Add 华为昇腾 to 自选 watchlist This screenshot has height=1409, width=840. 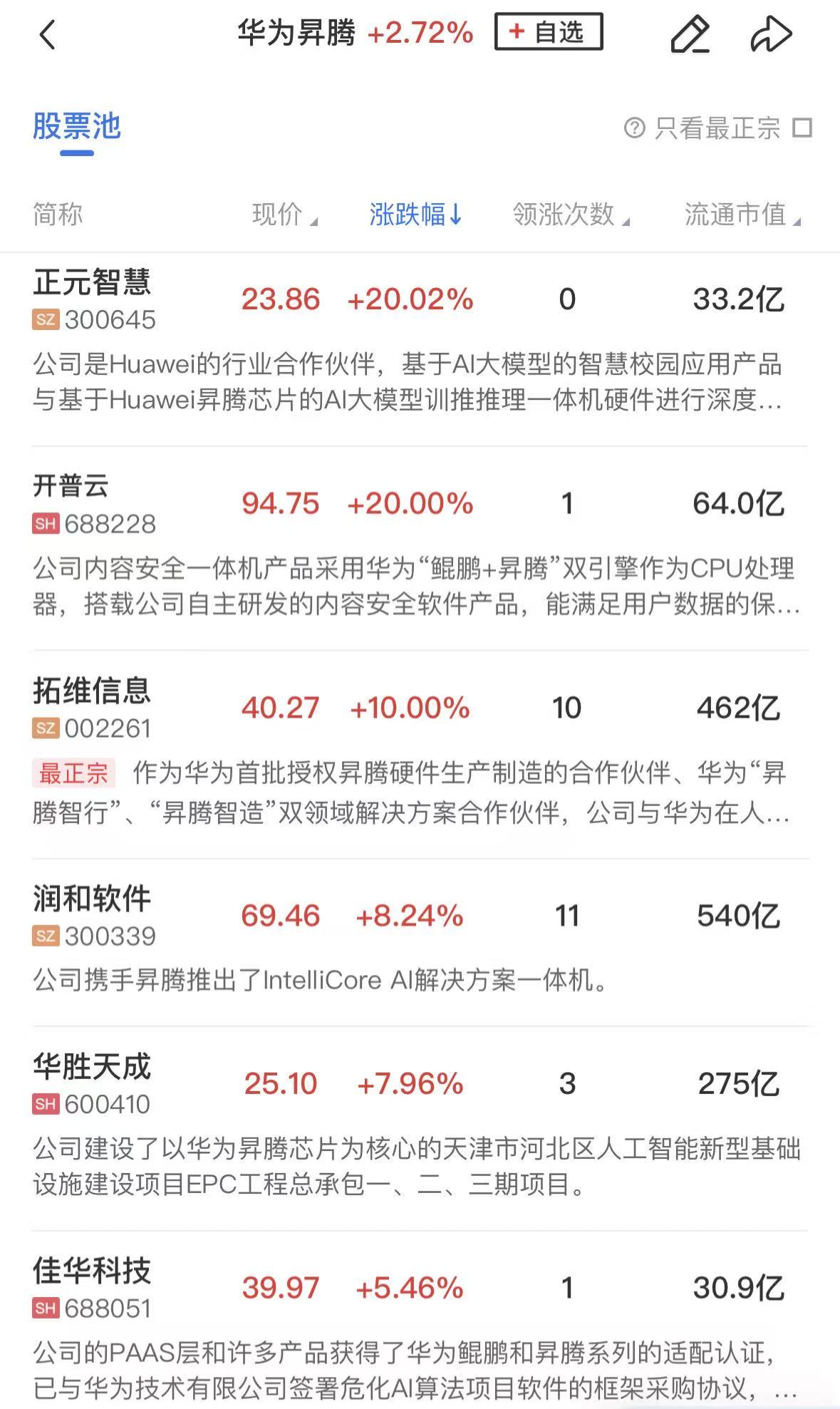(x=549, y=32)
